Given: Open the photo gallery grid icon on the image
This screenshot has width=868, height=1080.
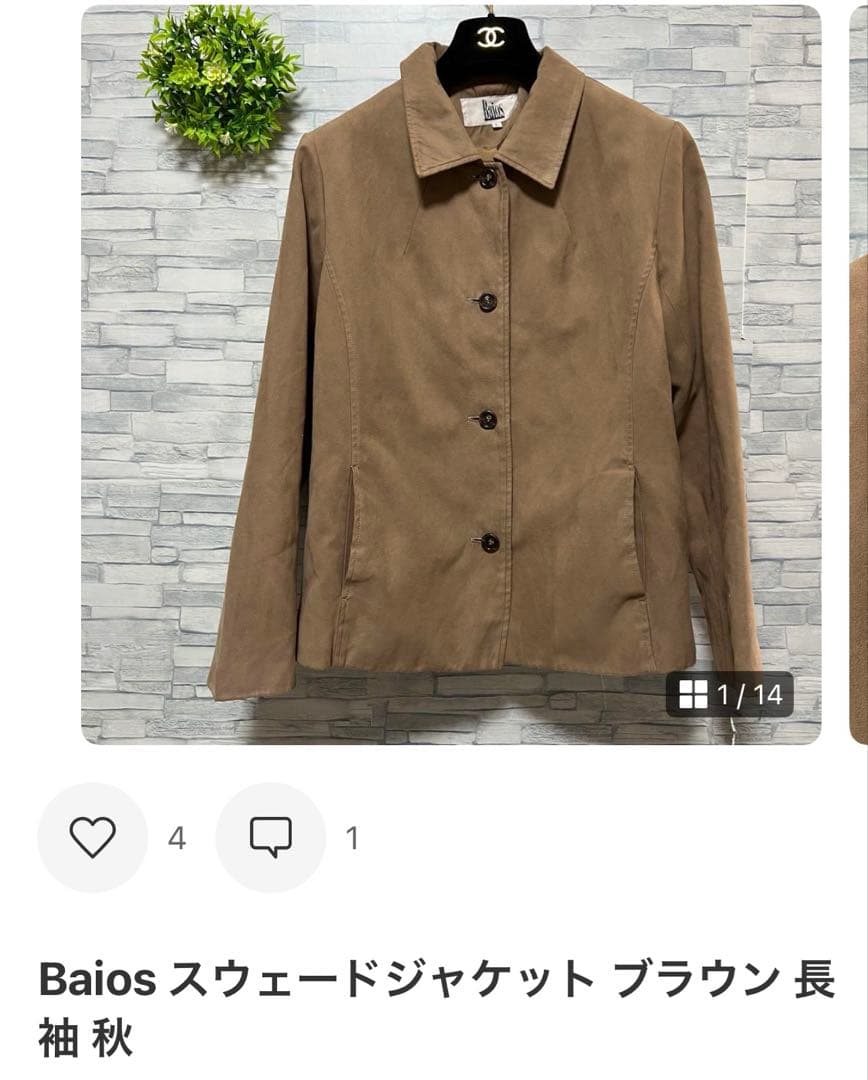Looking at the screenshot, I should pos(694,695).
